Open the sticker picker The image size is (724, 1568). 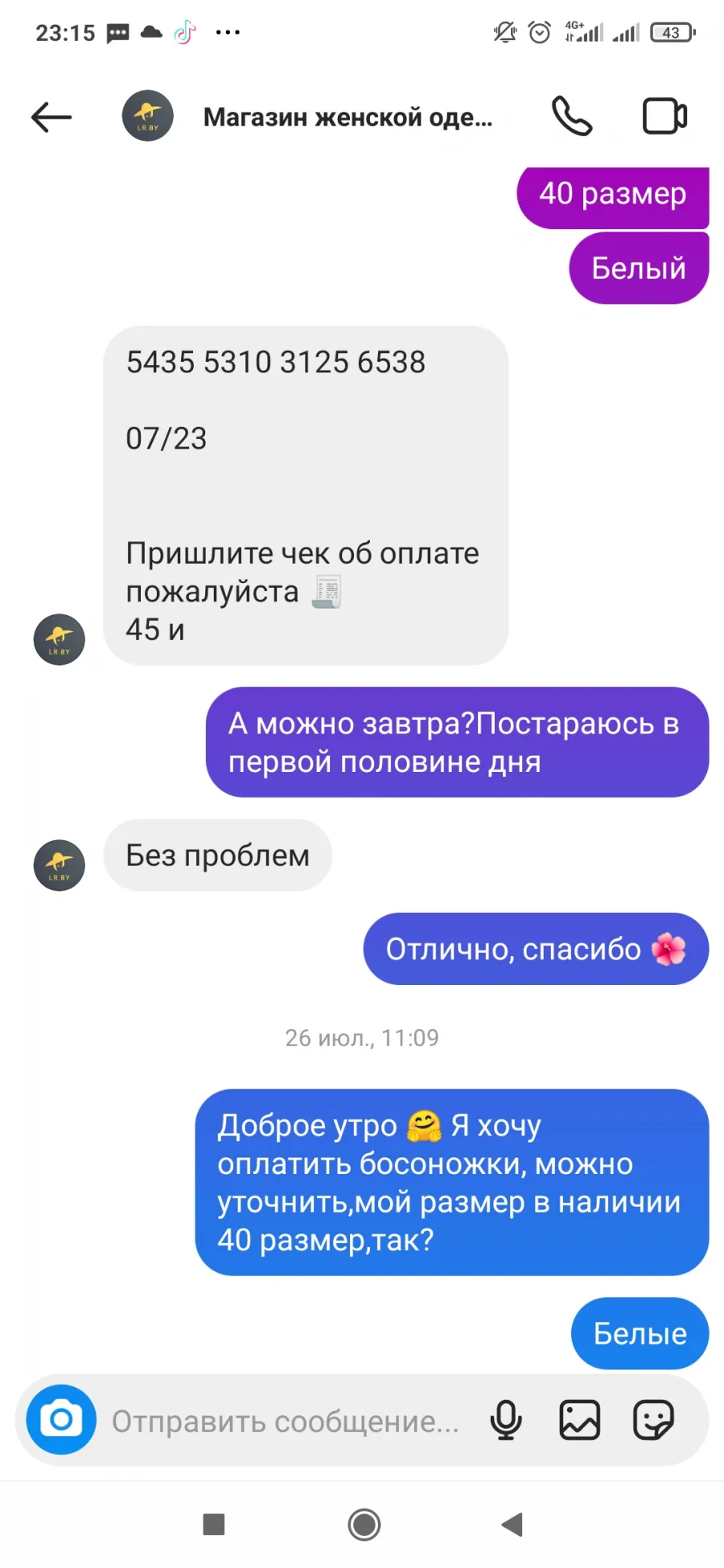(x=653, y=1420)
